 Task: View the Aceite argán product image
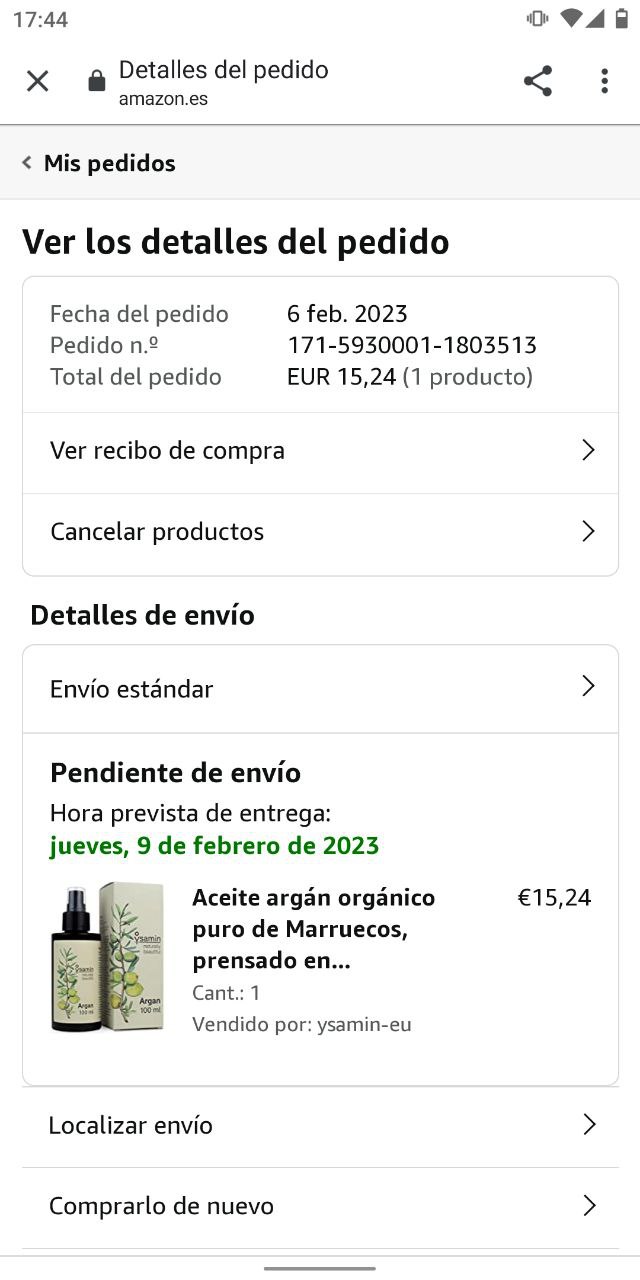coord(107,957)
